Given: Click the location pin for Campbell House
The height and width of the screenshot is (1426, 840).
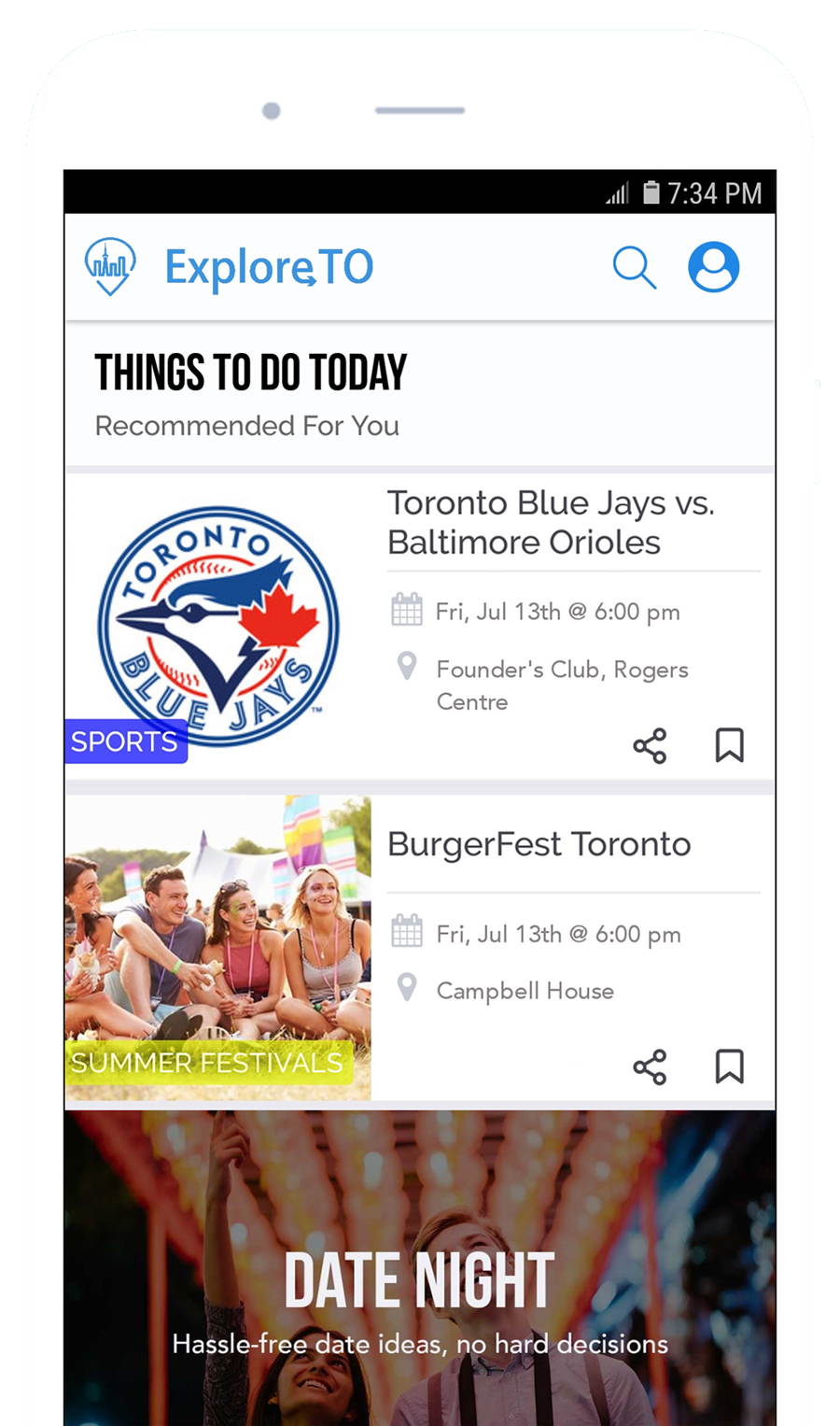Looking at the screenshot, I should click(x=406, y=986).
